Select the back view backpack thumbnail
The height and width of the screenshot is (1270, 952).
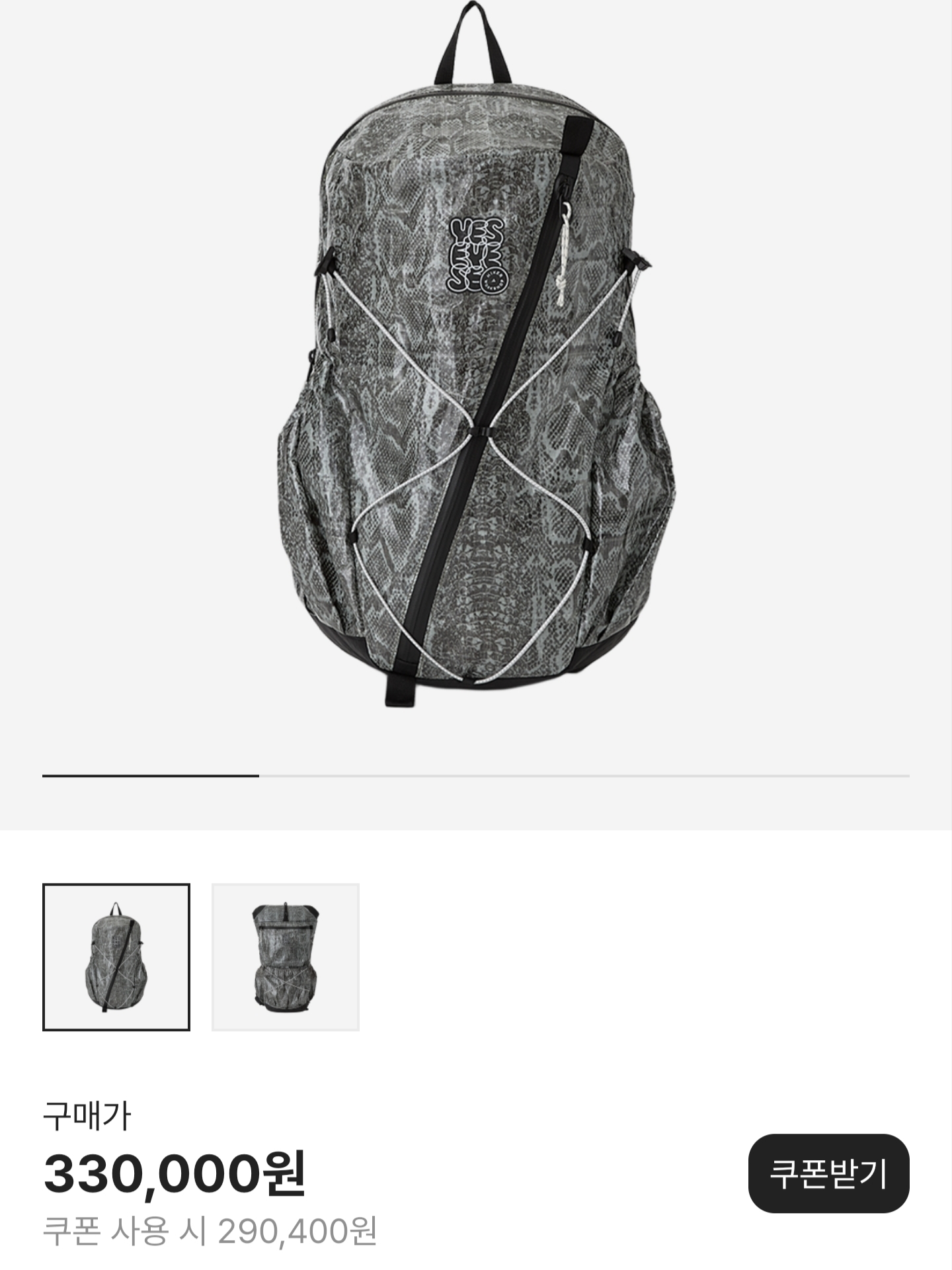pyautogui.click(x=286, y=956)
